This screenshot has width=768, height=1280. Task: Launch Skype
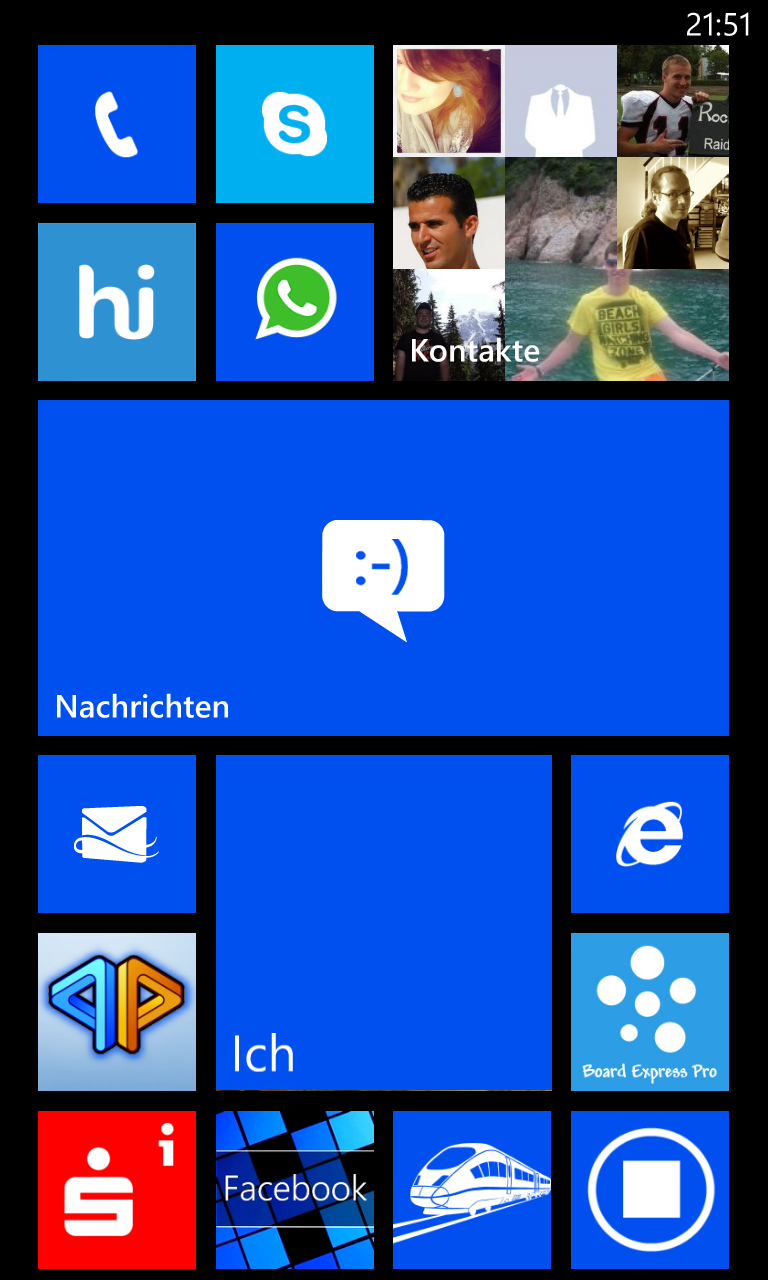295,124
